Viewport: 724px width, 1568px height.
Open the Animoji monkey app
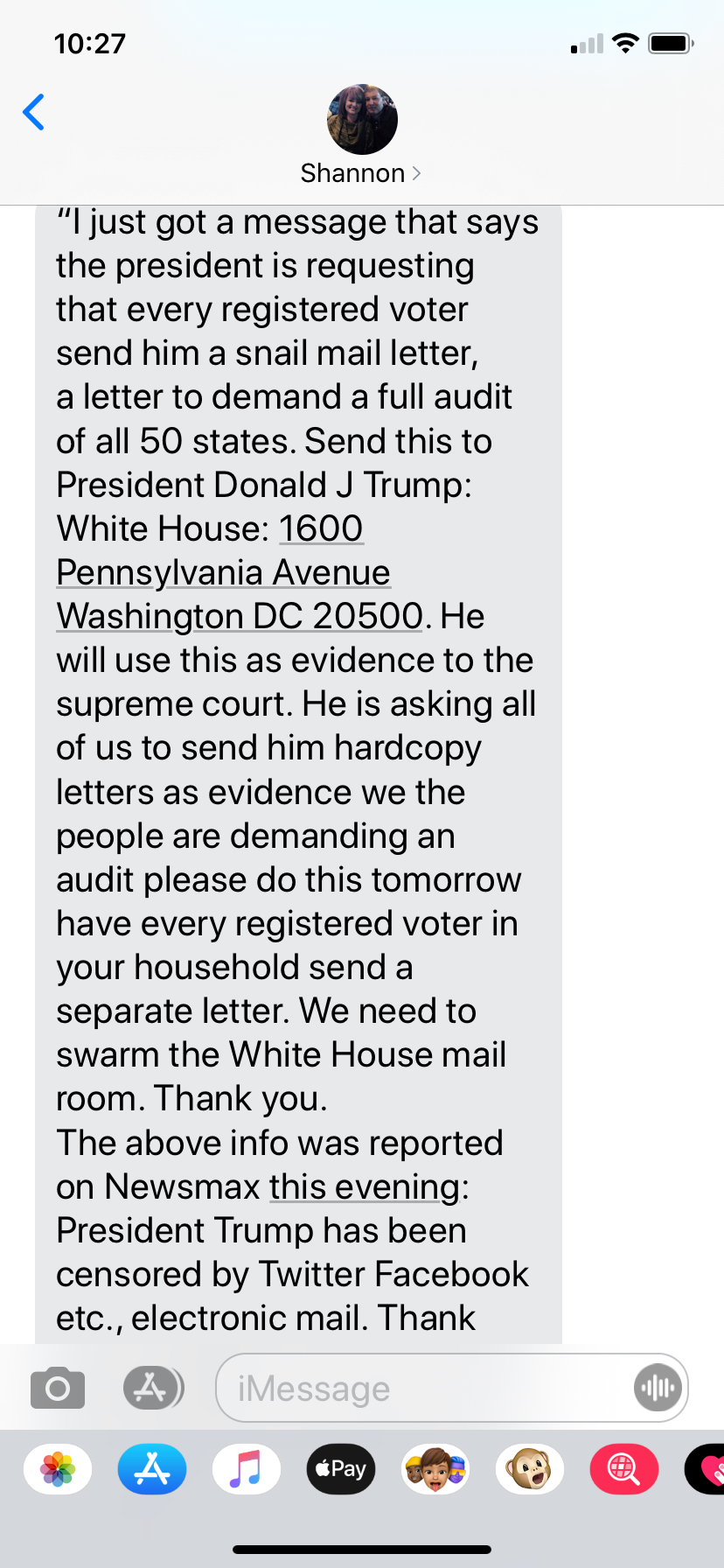point(530,1469)
